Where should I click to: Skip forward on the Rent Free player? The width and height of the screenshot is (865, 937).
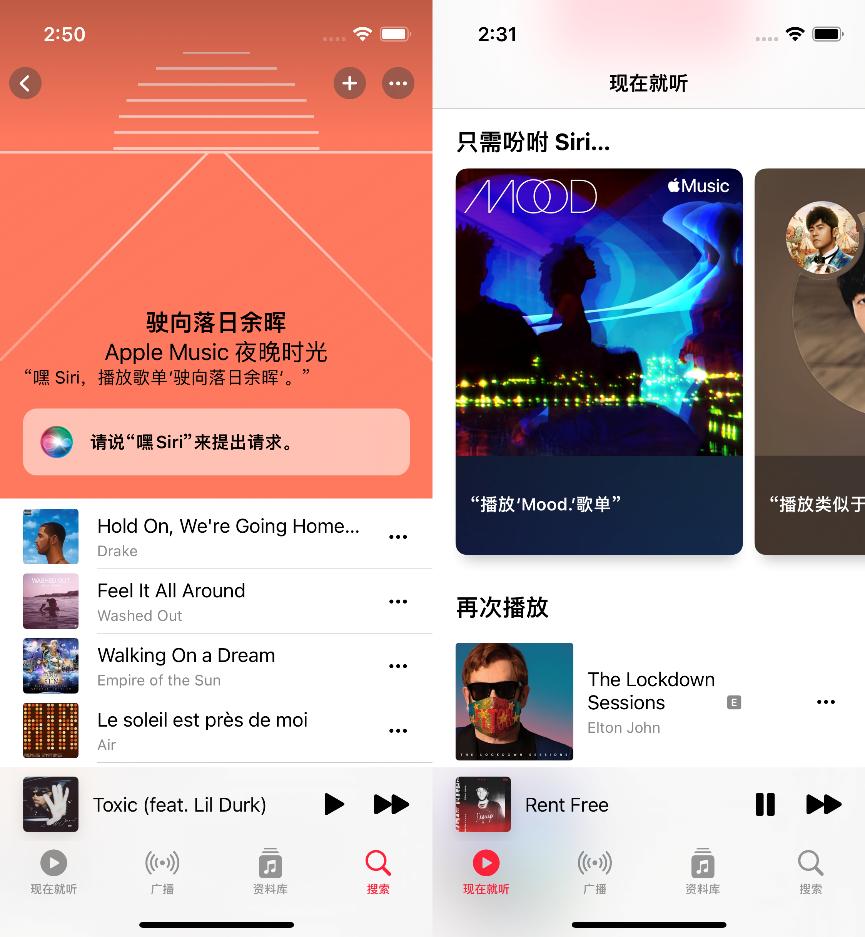point(824,804)
